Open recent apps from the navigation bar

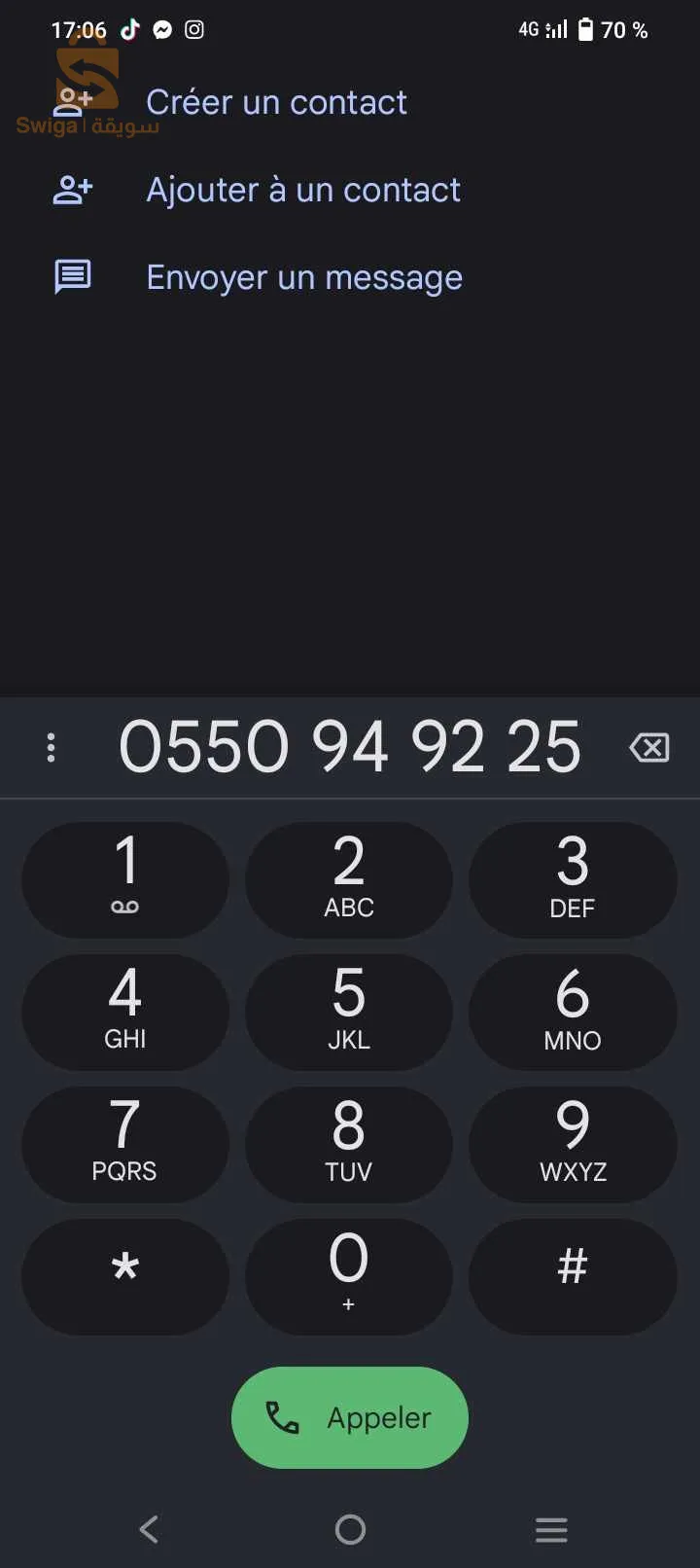[x=551, y=1529]
